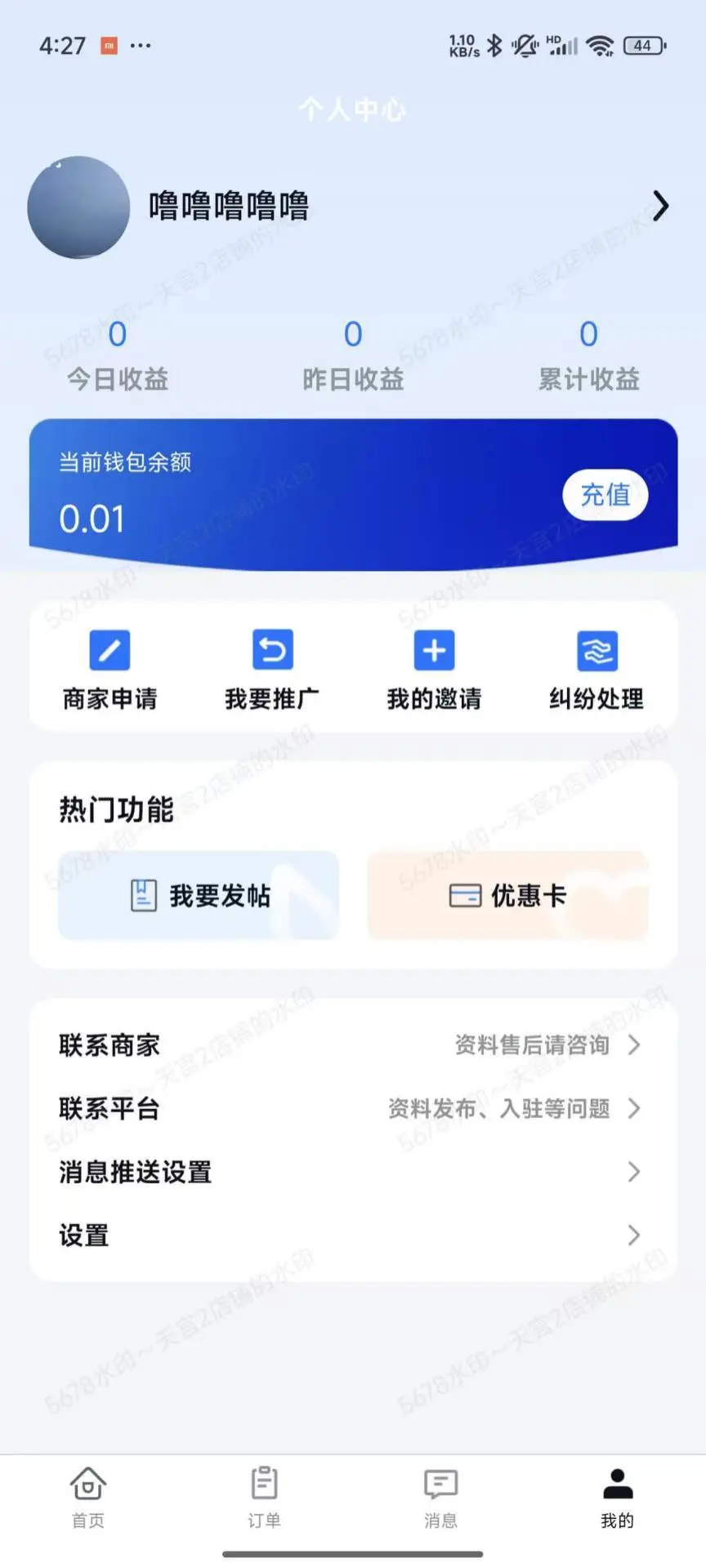The width and height of the screenshot is (706, 1568).
Task: Open 我的邀请 via the plus icon
Action: pyautogui.click(x=433, y=650)
